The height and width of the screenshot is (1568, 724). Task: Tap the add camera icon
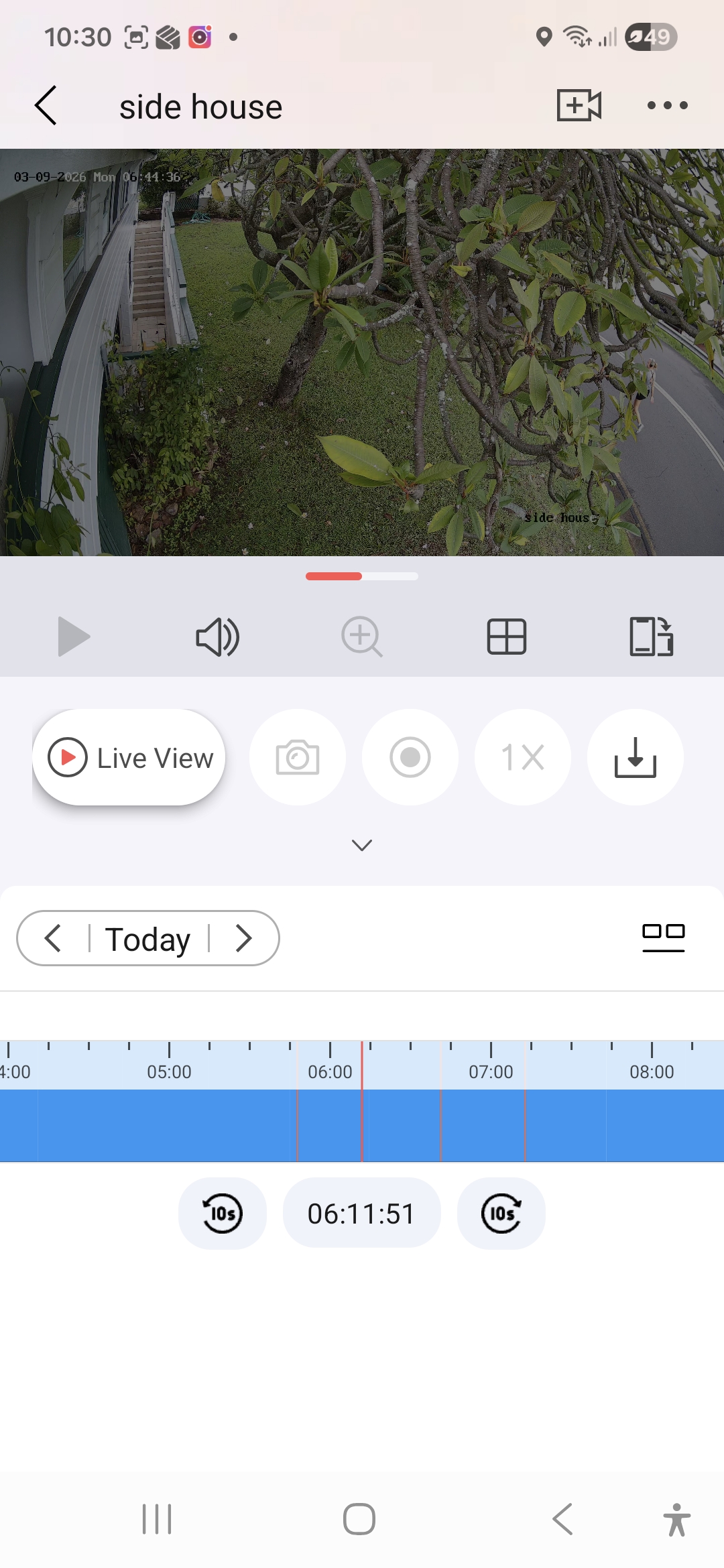pos(579,106)
